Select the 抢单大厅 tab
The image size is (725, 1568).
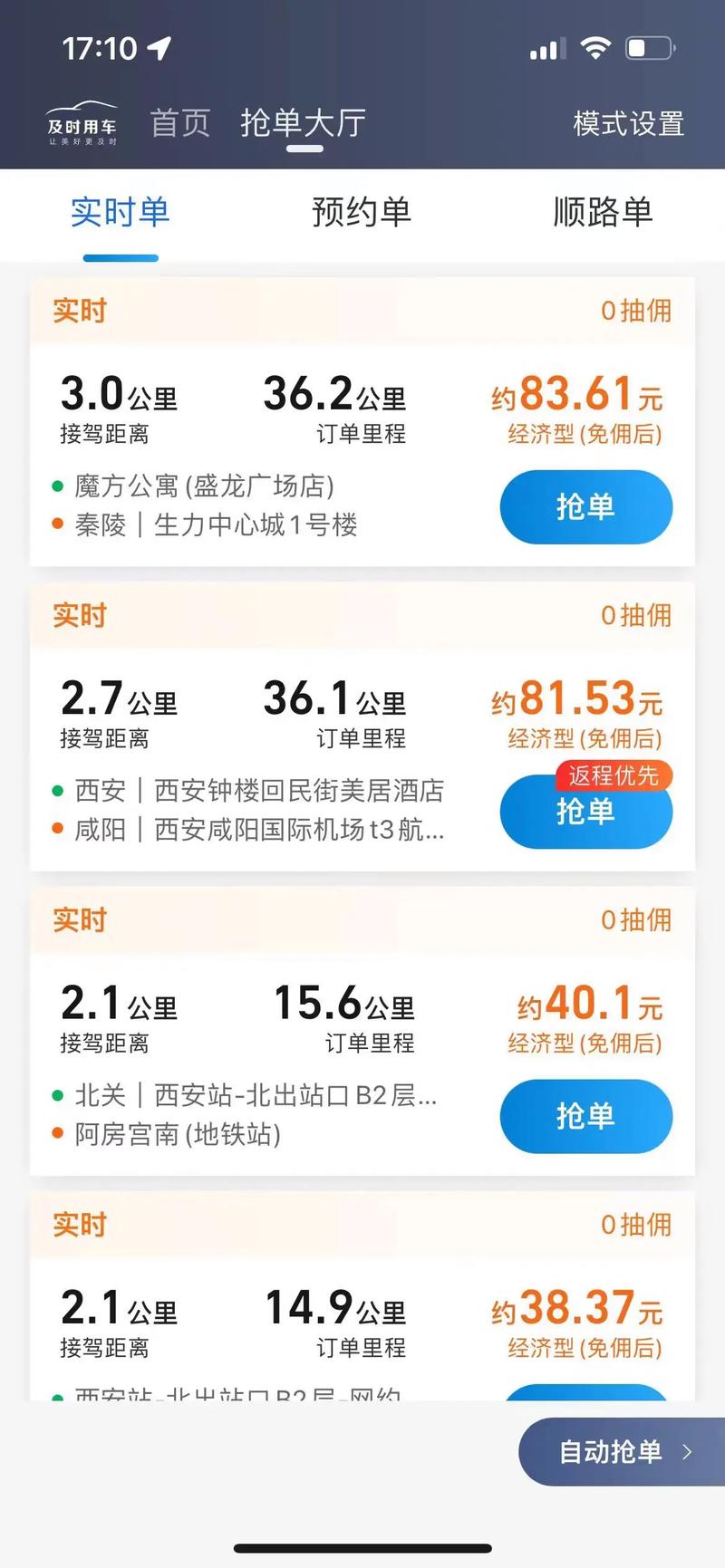click(x=303, y=123)
